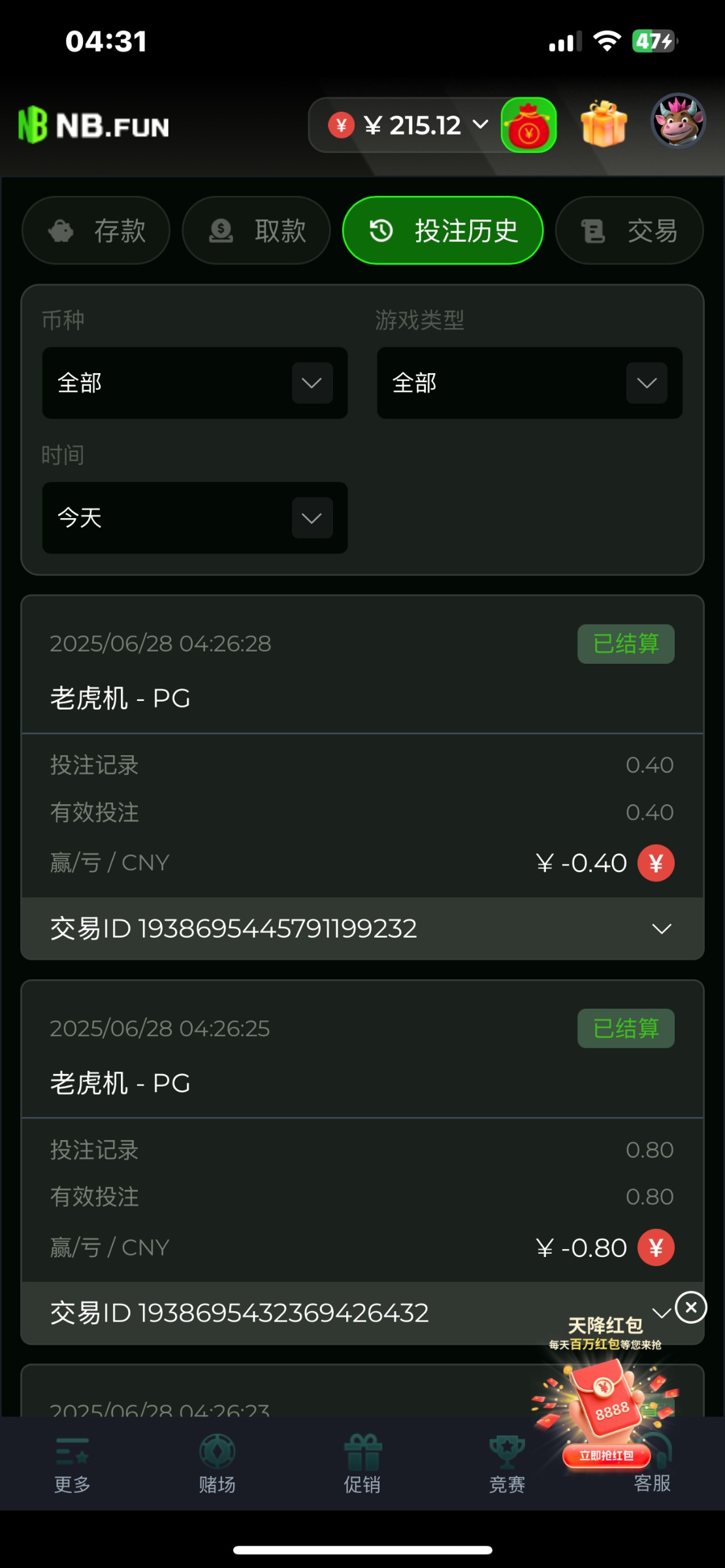Open the 币种 currency dropdown showing 全部

pyautogui.click(x=194, y=383)
